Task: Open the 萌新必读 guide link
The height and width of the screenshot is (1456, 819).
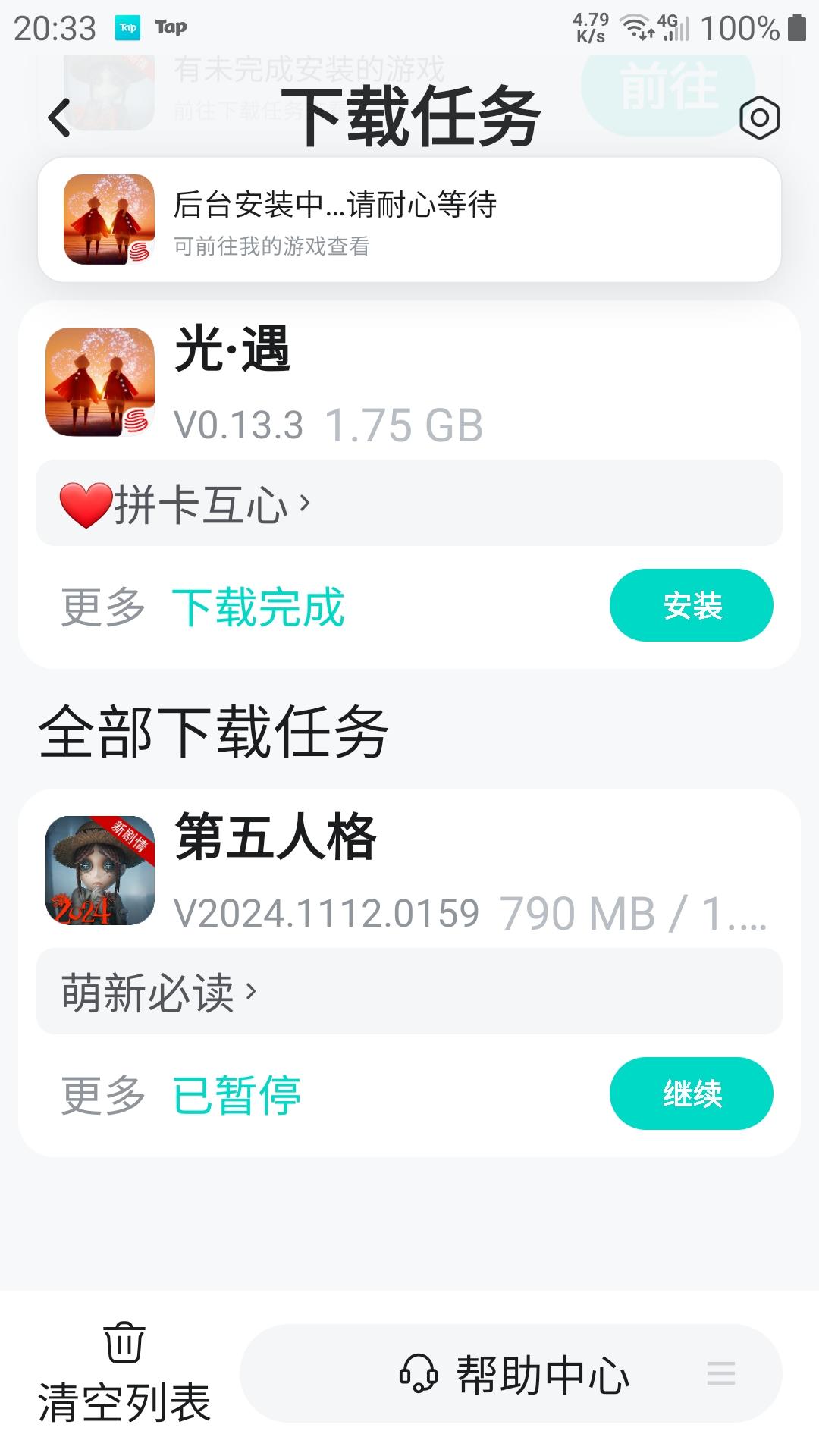Action: (x=159, y=992)
